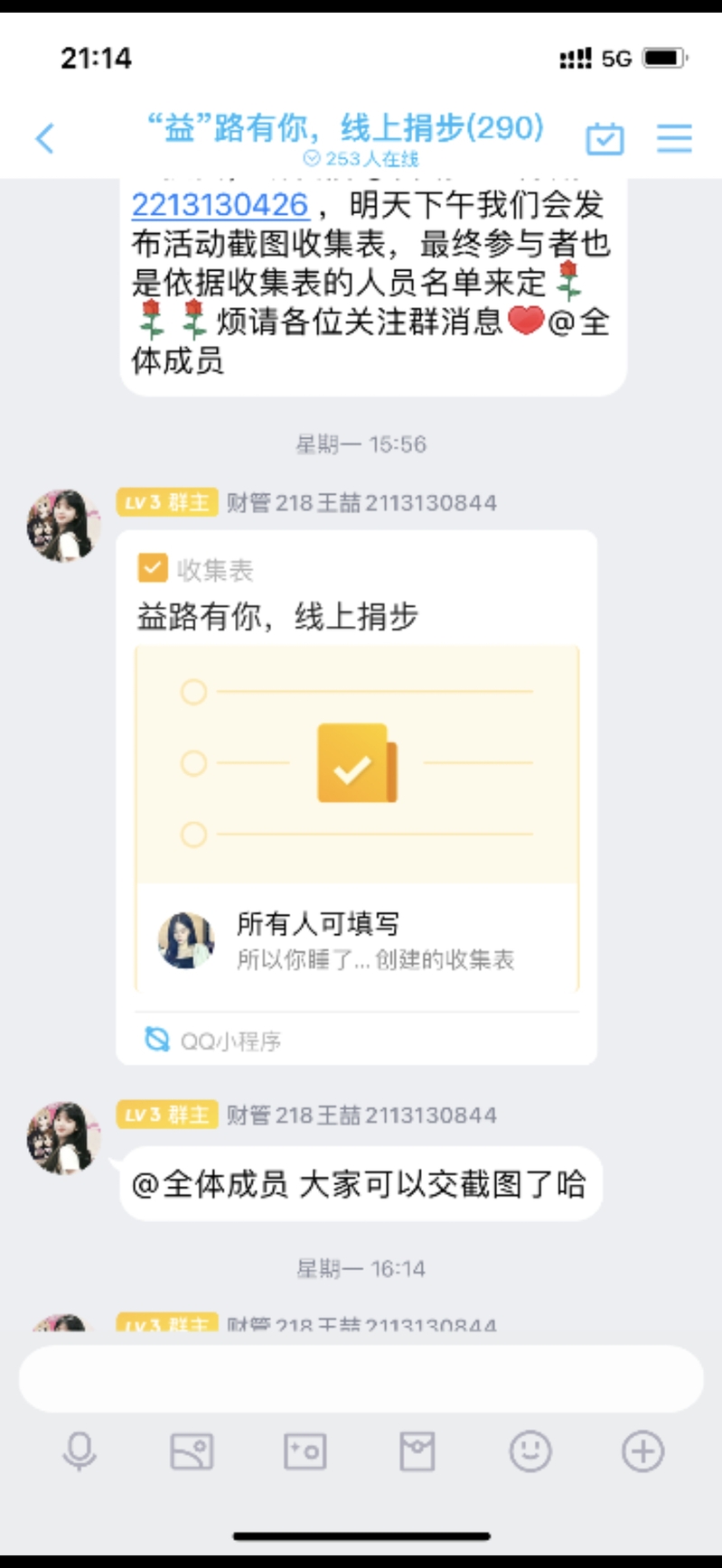Record a voice message with the microphone
Image resolution: width=722 pixels, height=1568 pixels.
[80, 1452]
